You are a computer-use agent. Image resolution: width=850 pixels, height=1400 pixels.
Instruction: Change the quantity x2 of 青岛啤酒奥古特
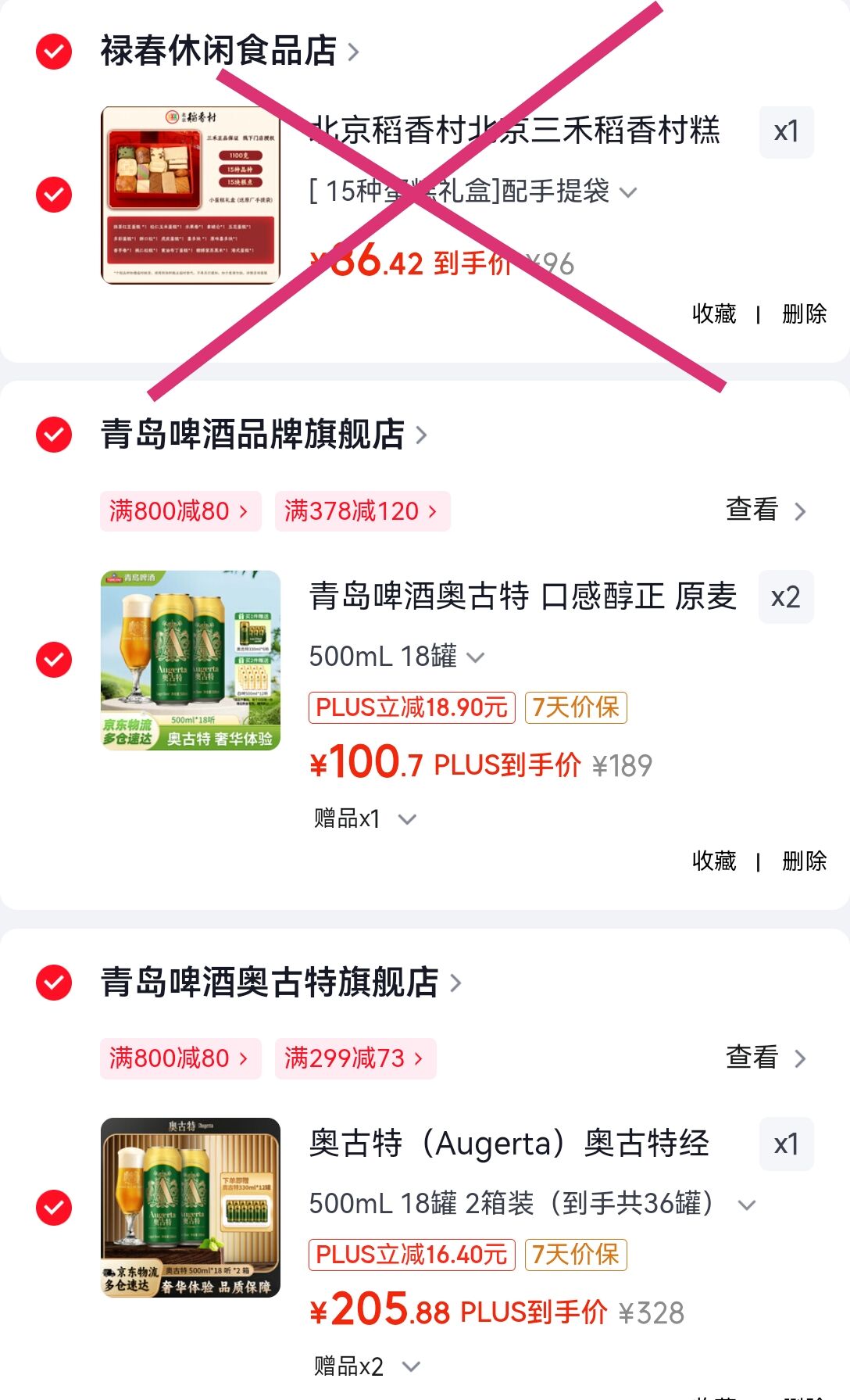pyautogui.click(x=785, y=597)
